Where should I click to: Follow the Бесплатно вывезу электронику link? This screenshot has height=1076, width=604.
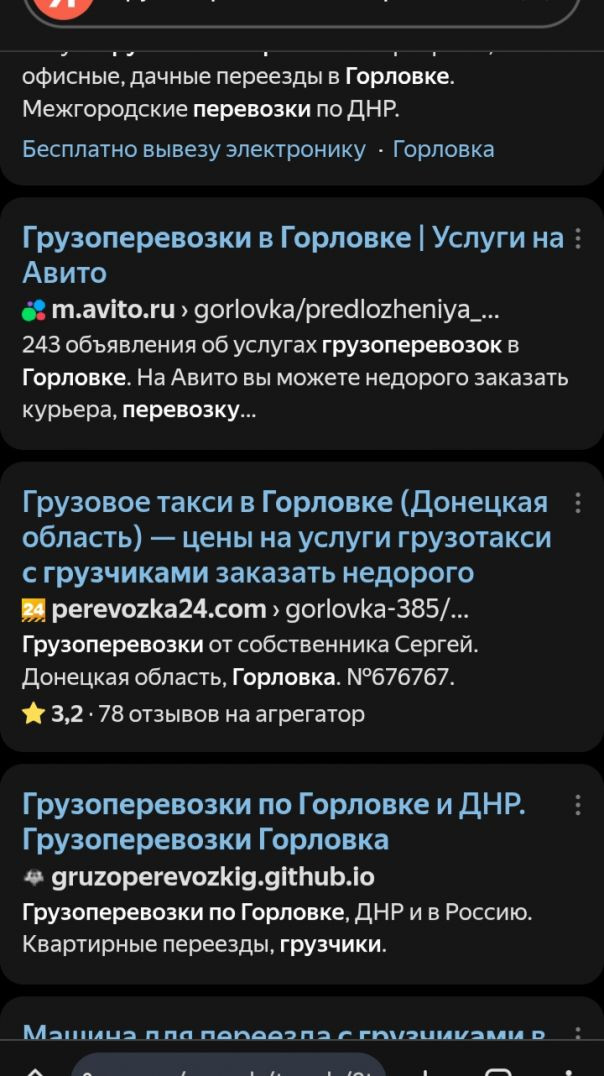coord(194,149)
